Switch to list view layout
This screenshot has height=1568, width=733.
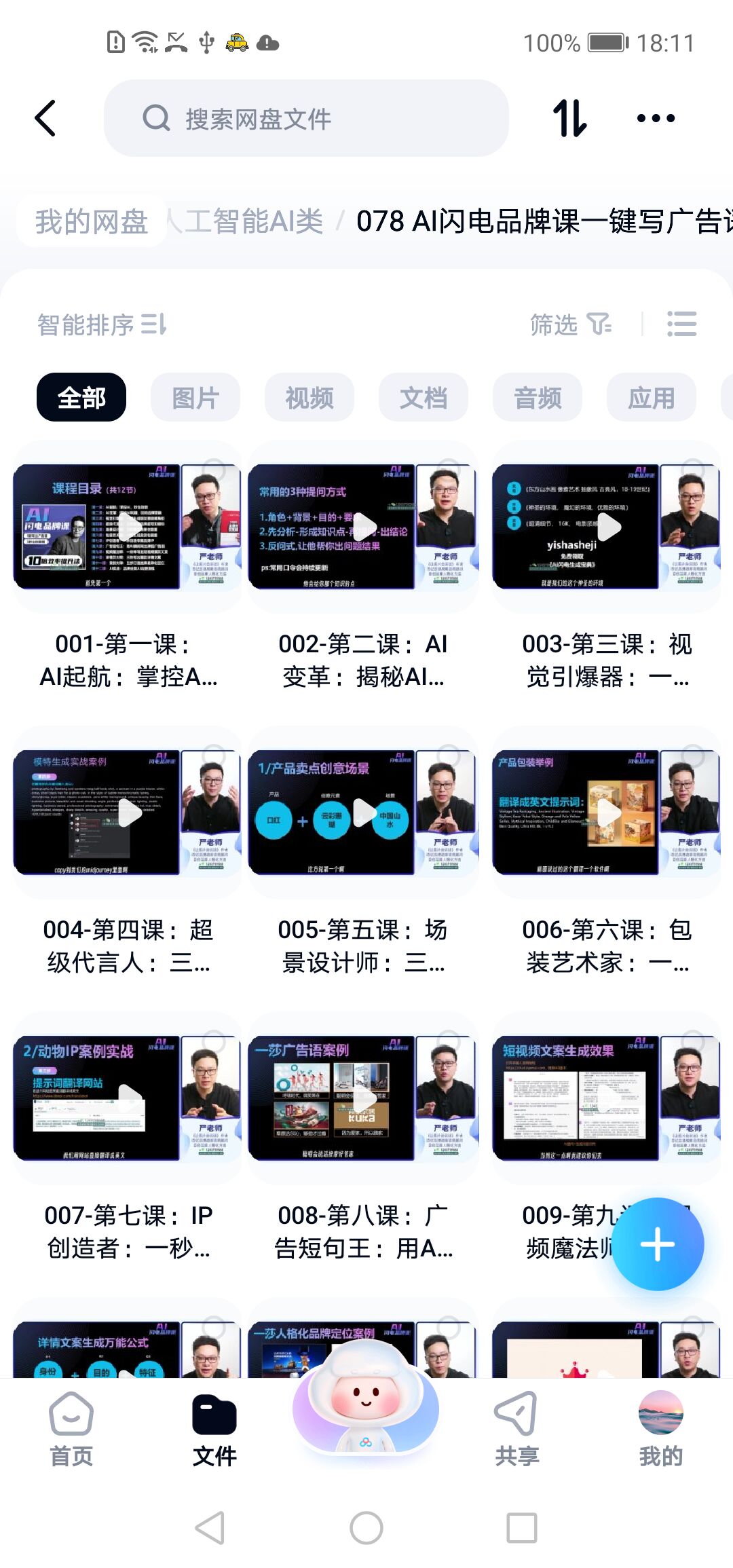(x=681, y=324)
